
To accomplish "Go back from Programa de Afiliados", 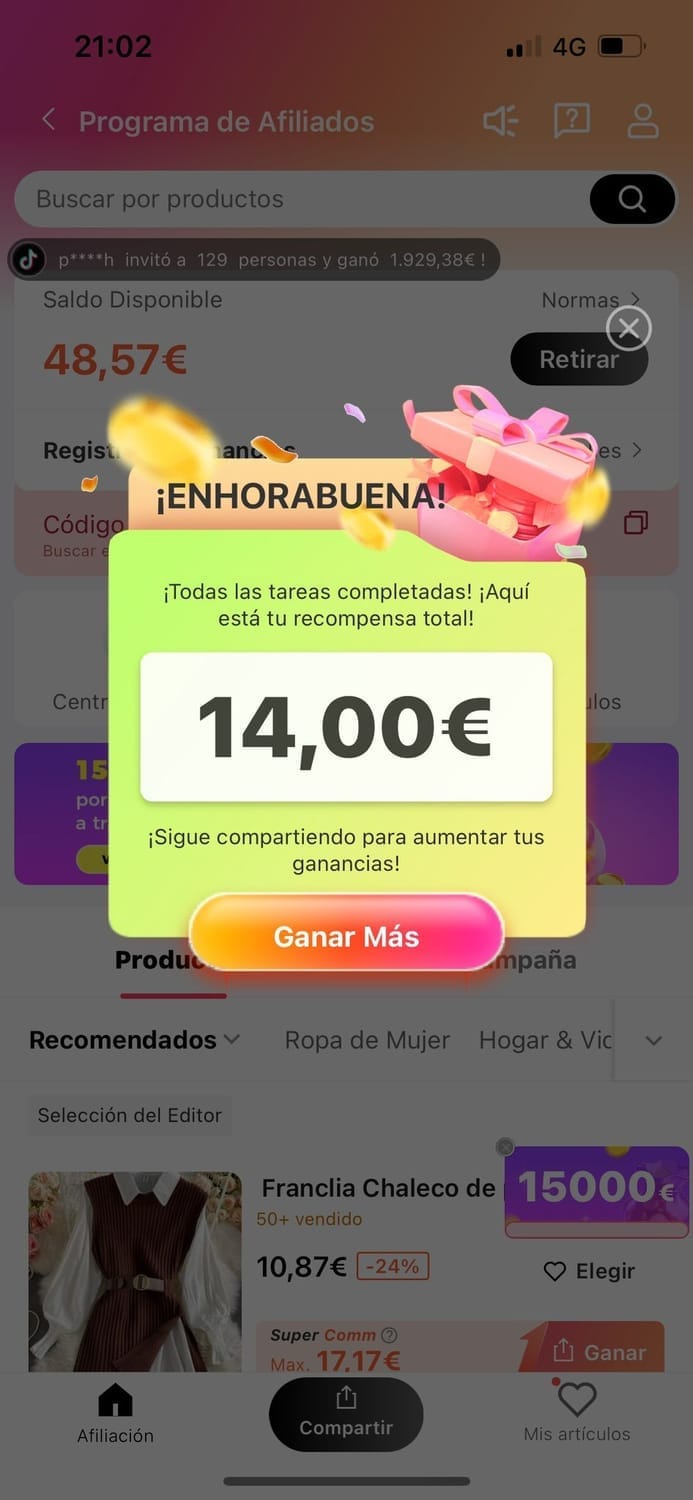I will [48, 120].
